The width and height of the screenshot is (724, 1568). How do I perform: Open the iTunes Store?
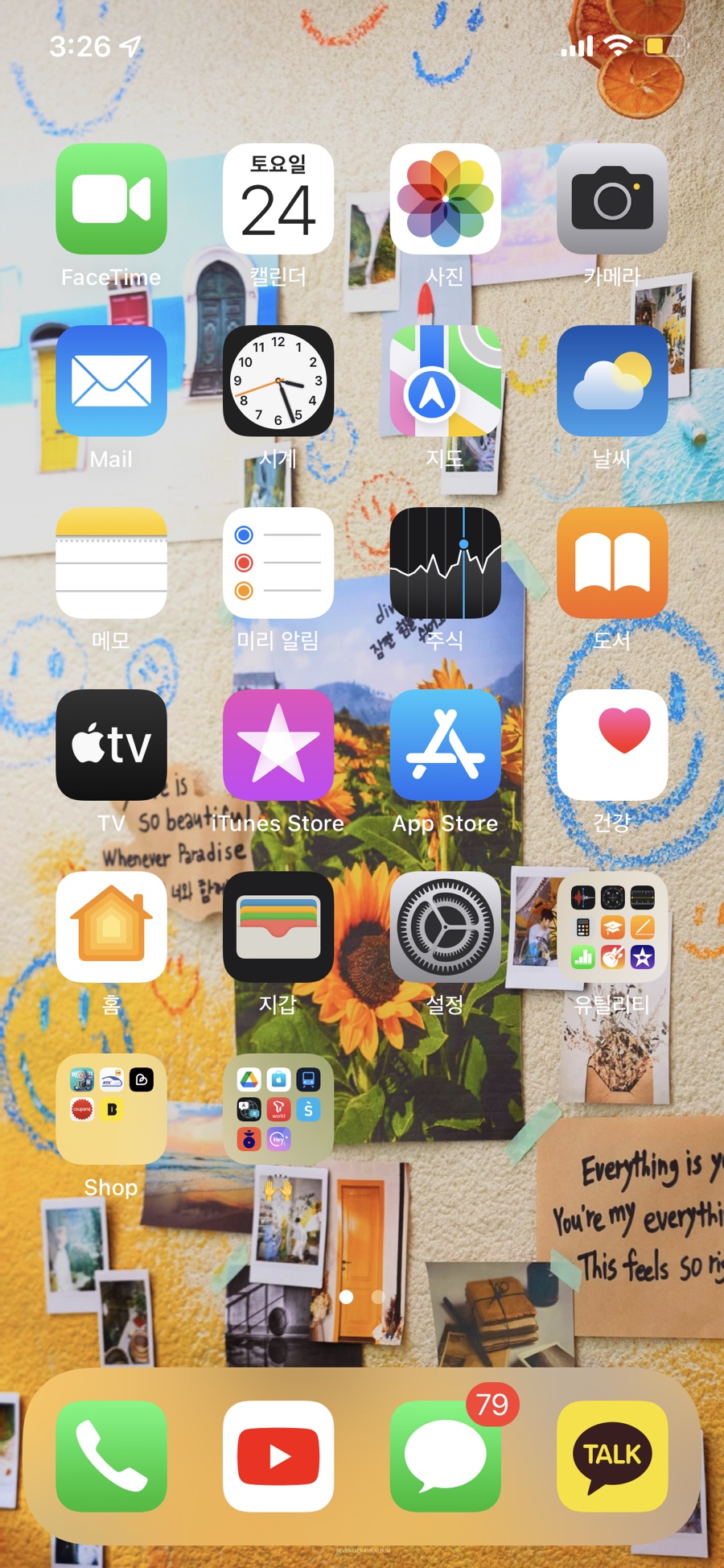pyautogui.click(x=278, y=745)
